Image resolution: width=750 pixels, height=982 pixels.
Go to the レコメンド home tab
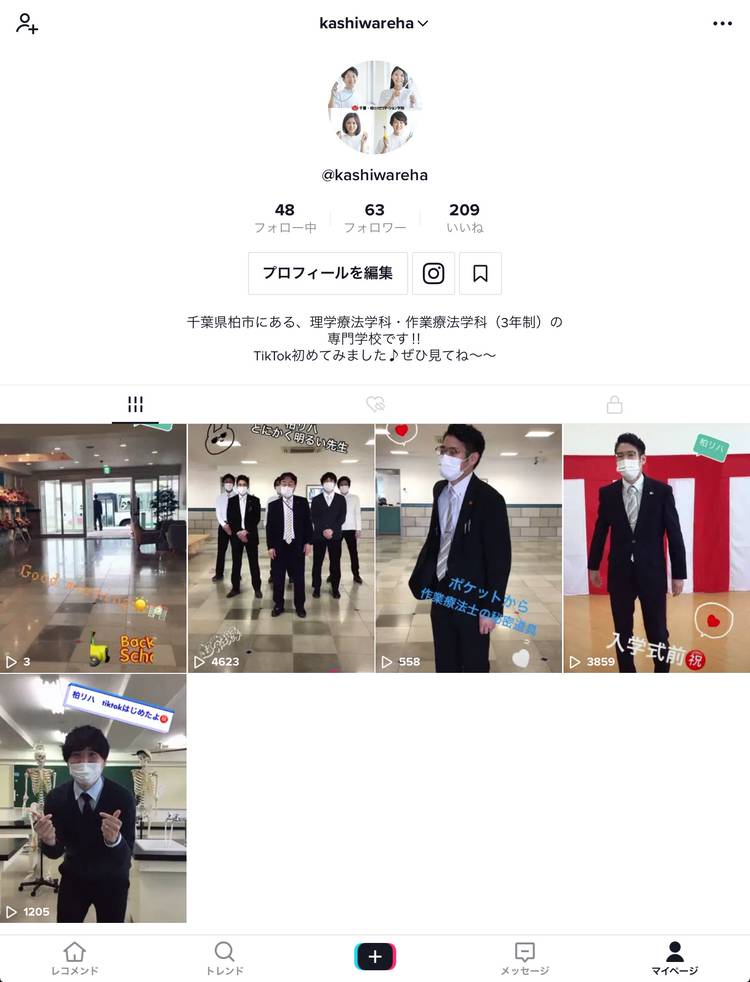pos(75,957)
